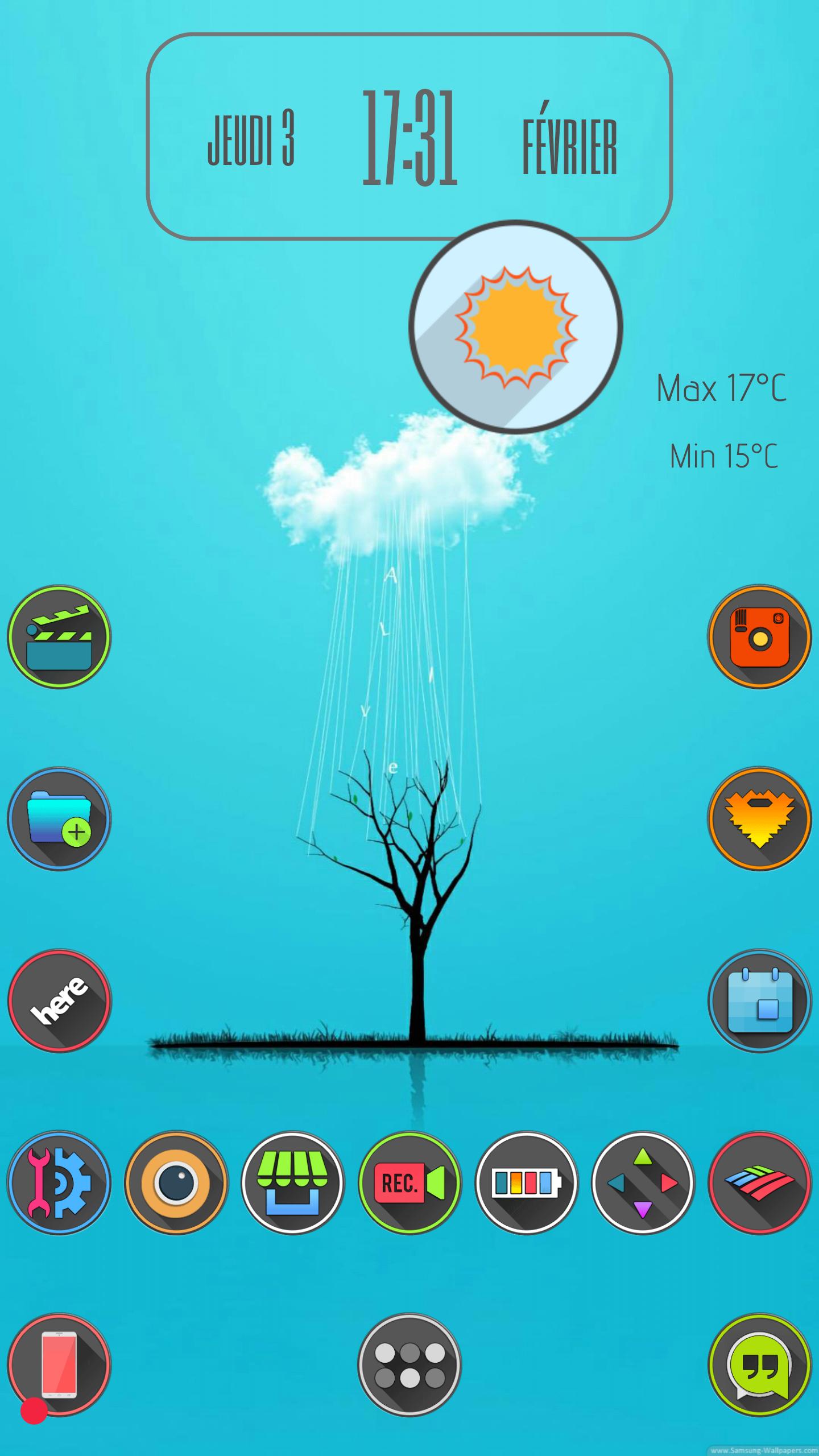
Task: Launch the striped flag banking app
Action: pos(760,1183)
